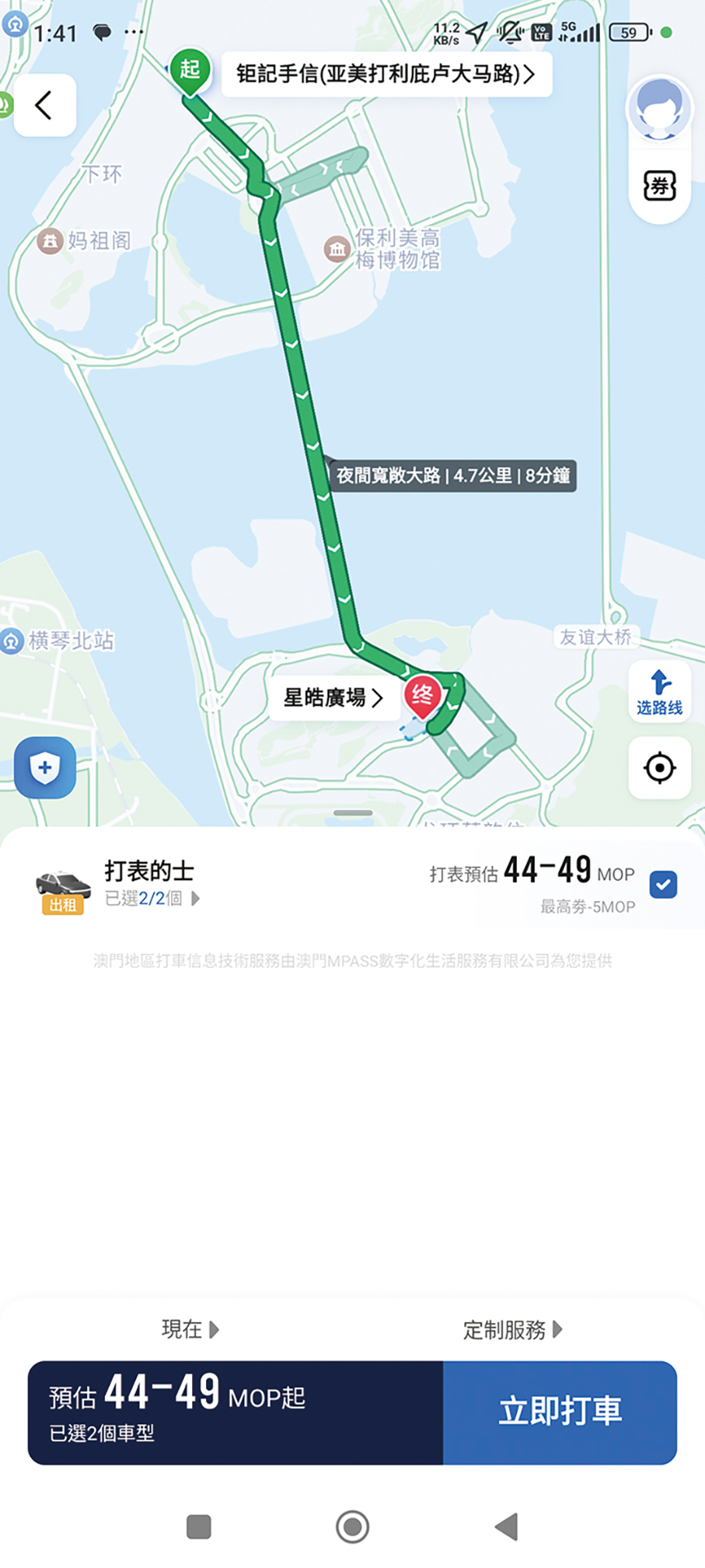Tap 立即打車 to hail a taxi
The image size is (705, 1568).
pos(560,1412)
